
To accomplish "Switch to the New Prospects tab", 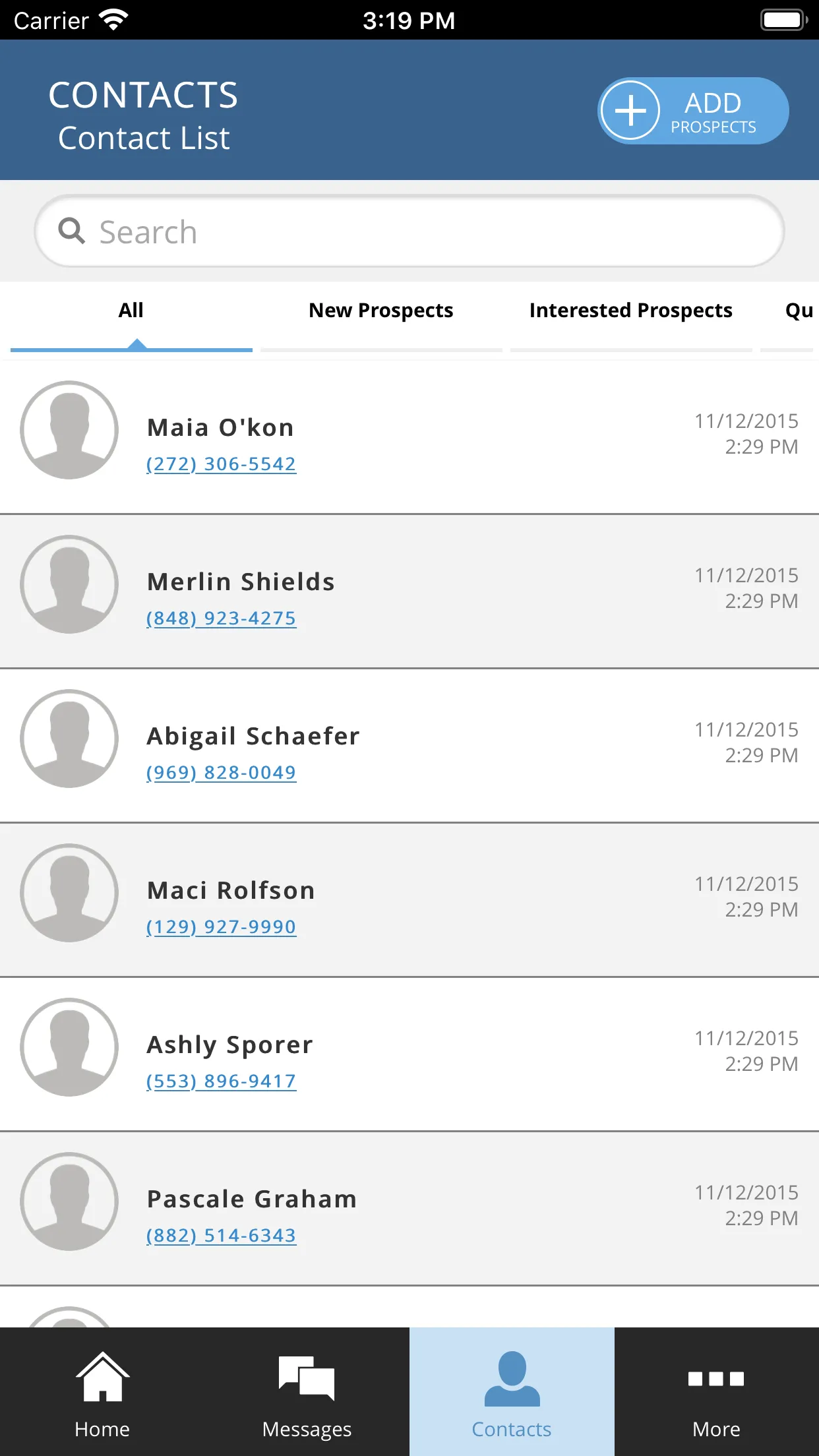I will 380,311.
